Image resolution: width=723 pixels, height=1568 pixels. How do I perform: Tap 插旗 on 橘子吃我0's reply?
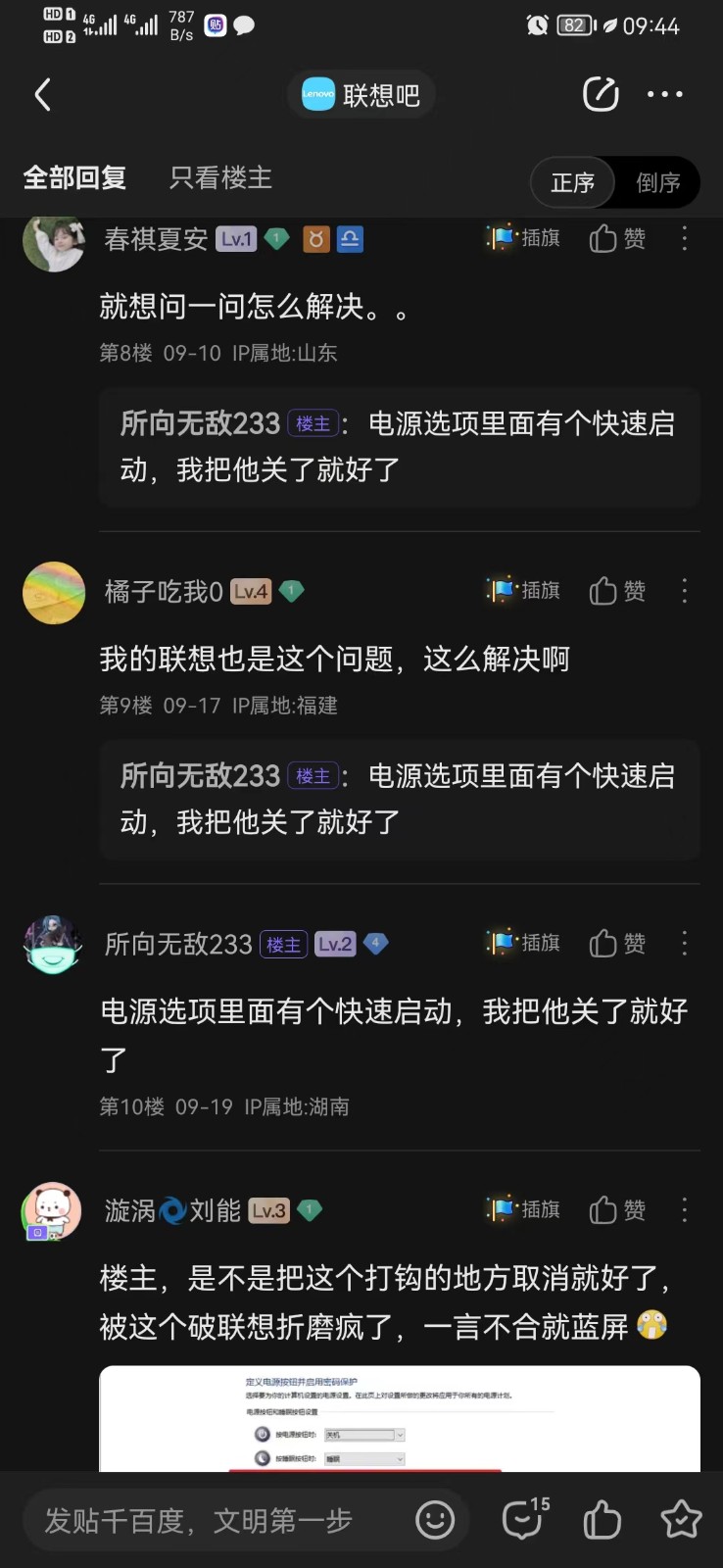click(524, 590)
